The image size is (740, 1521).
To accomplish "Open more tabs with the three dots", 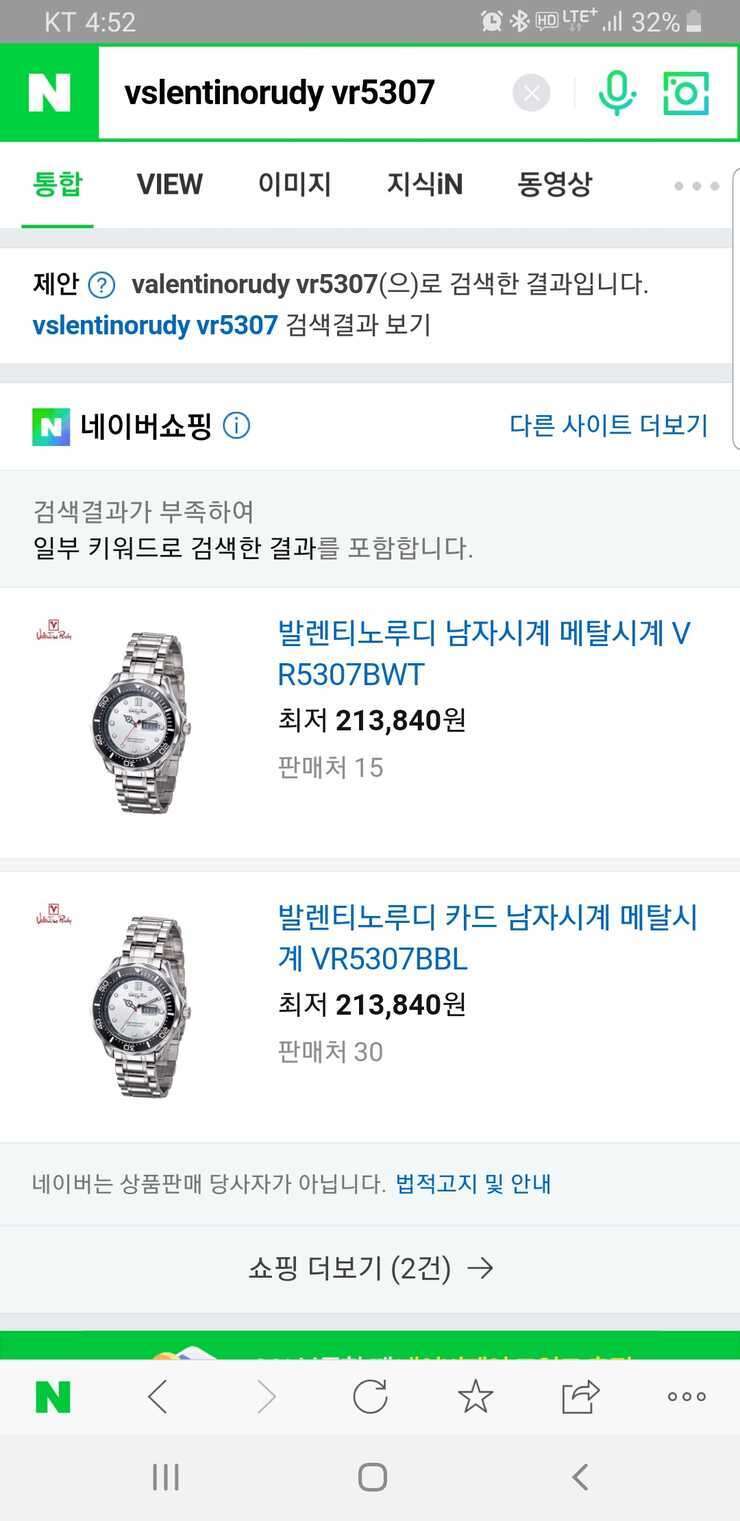I will (x=696, y=186).
